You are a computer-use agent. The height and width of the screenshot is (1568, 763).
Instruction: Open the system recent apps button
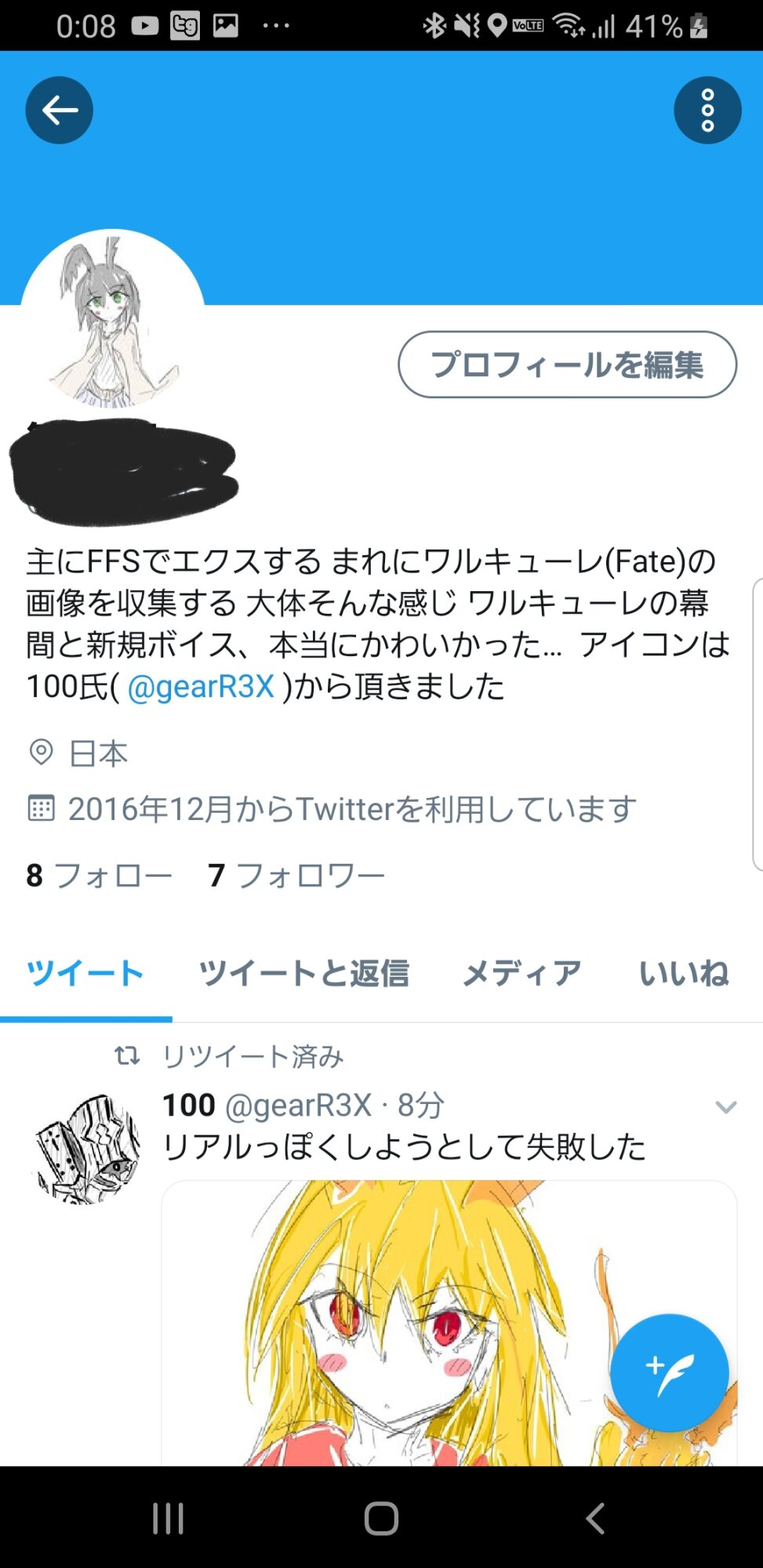[x=168, y=1519]
